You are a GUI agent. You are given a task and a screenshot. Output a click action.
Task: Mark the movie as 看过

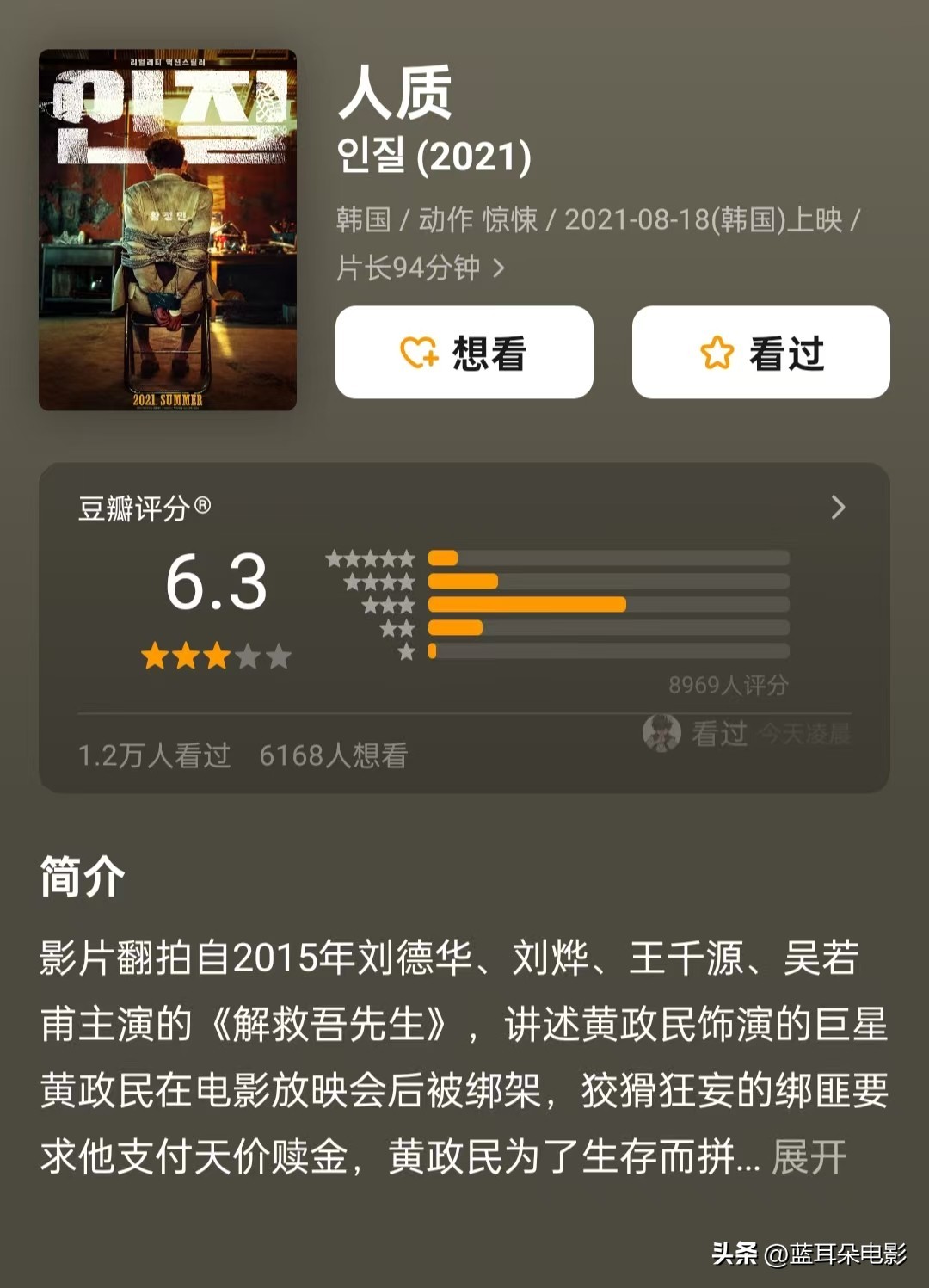(760, 353)
